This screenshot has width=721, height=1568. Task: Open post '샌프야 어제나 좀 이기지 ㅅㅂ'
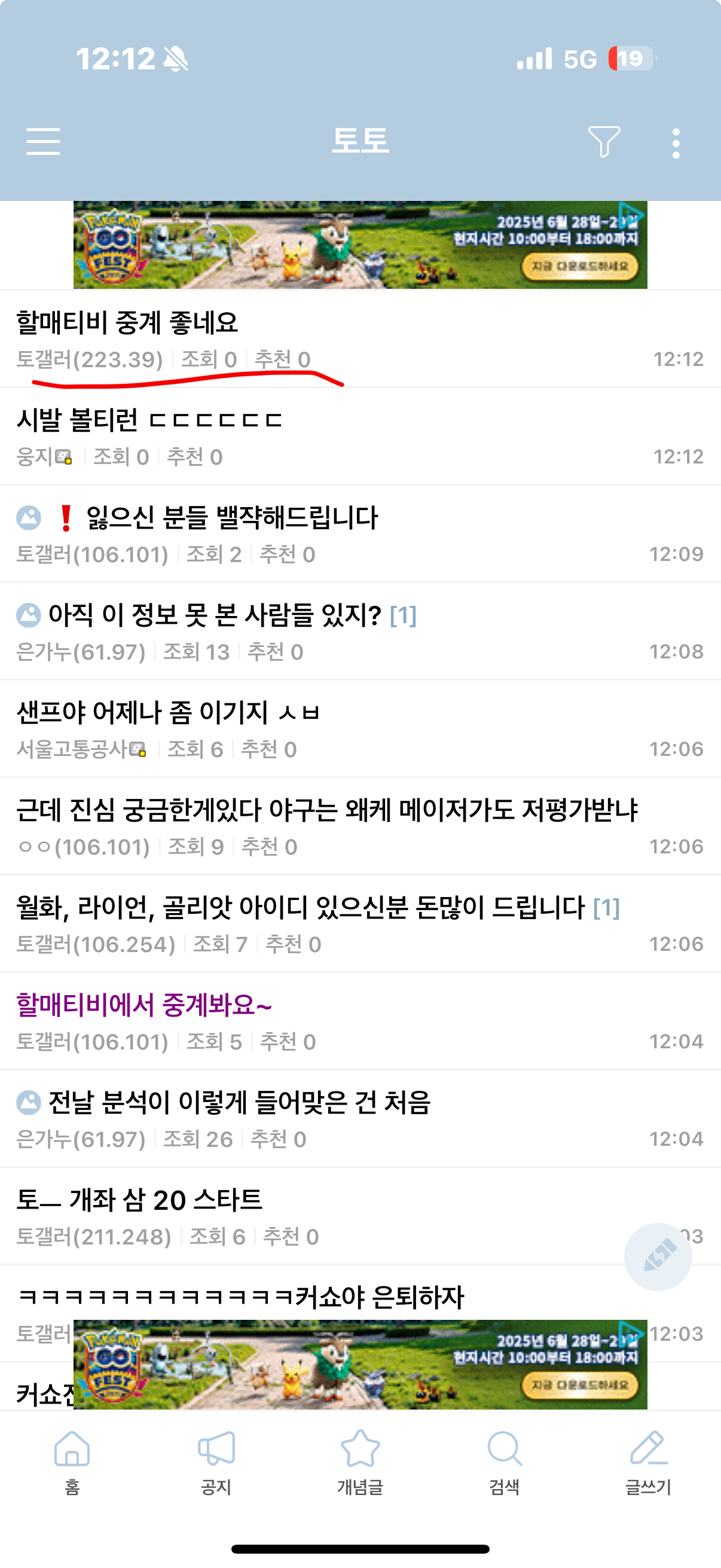(x=167, y=713)
